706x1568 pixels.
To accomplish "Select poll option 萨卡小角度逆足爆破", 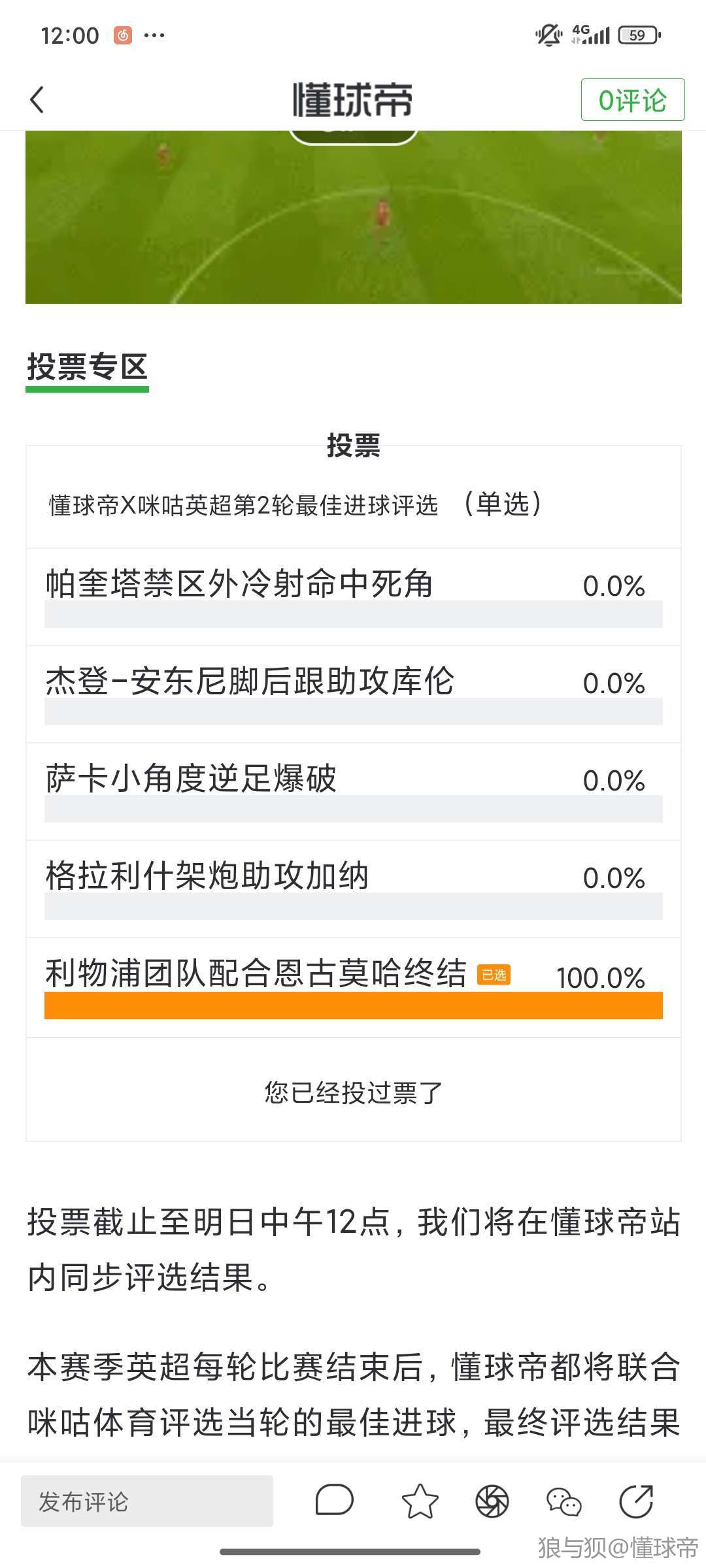I will pos(353,791).
